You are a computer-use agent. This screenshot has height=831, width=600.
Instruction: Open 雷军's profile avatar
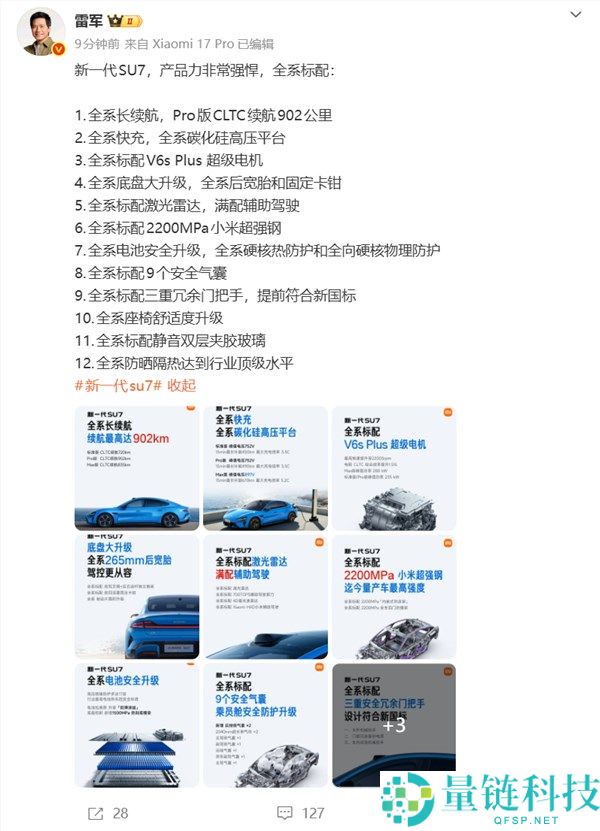pyautogui.click(x=40, y=32)
